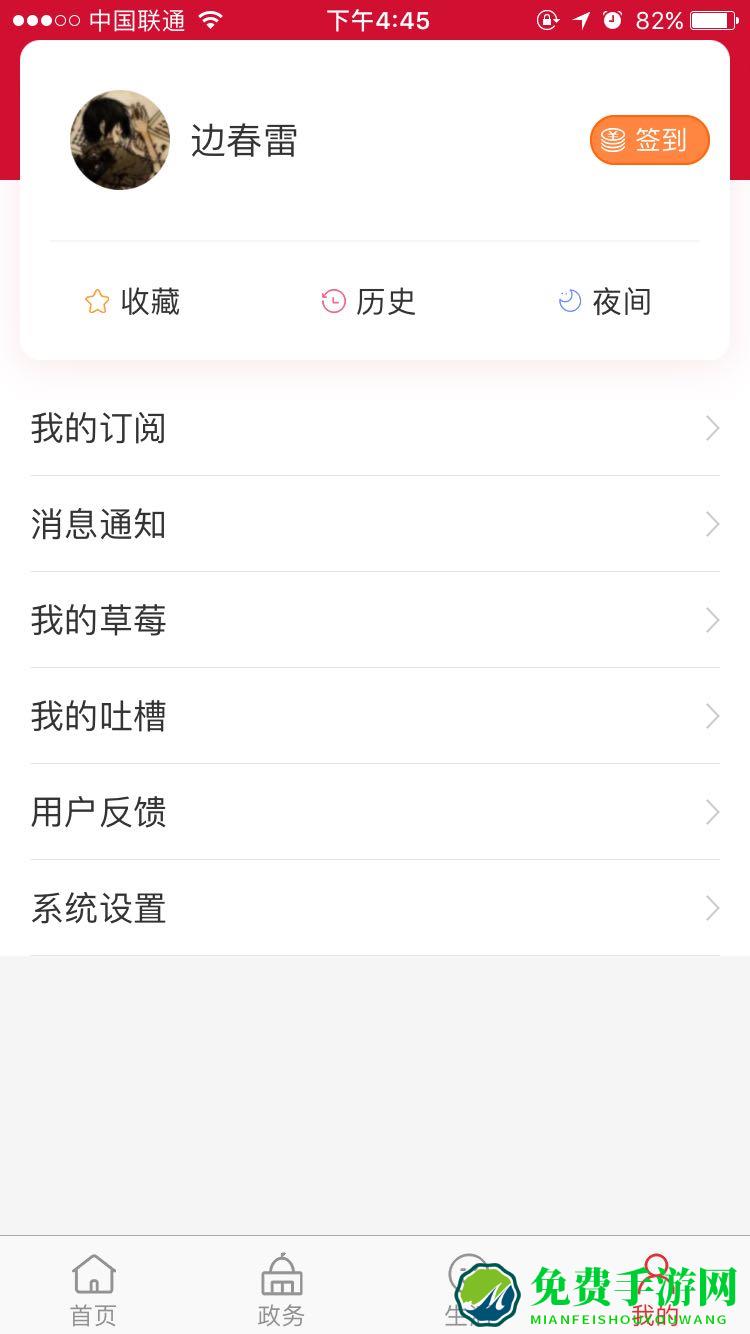Open profile picture of 边春雷

pyautogui.click(x=120, y=140)
